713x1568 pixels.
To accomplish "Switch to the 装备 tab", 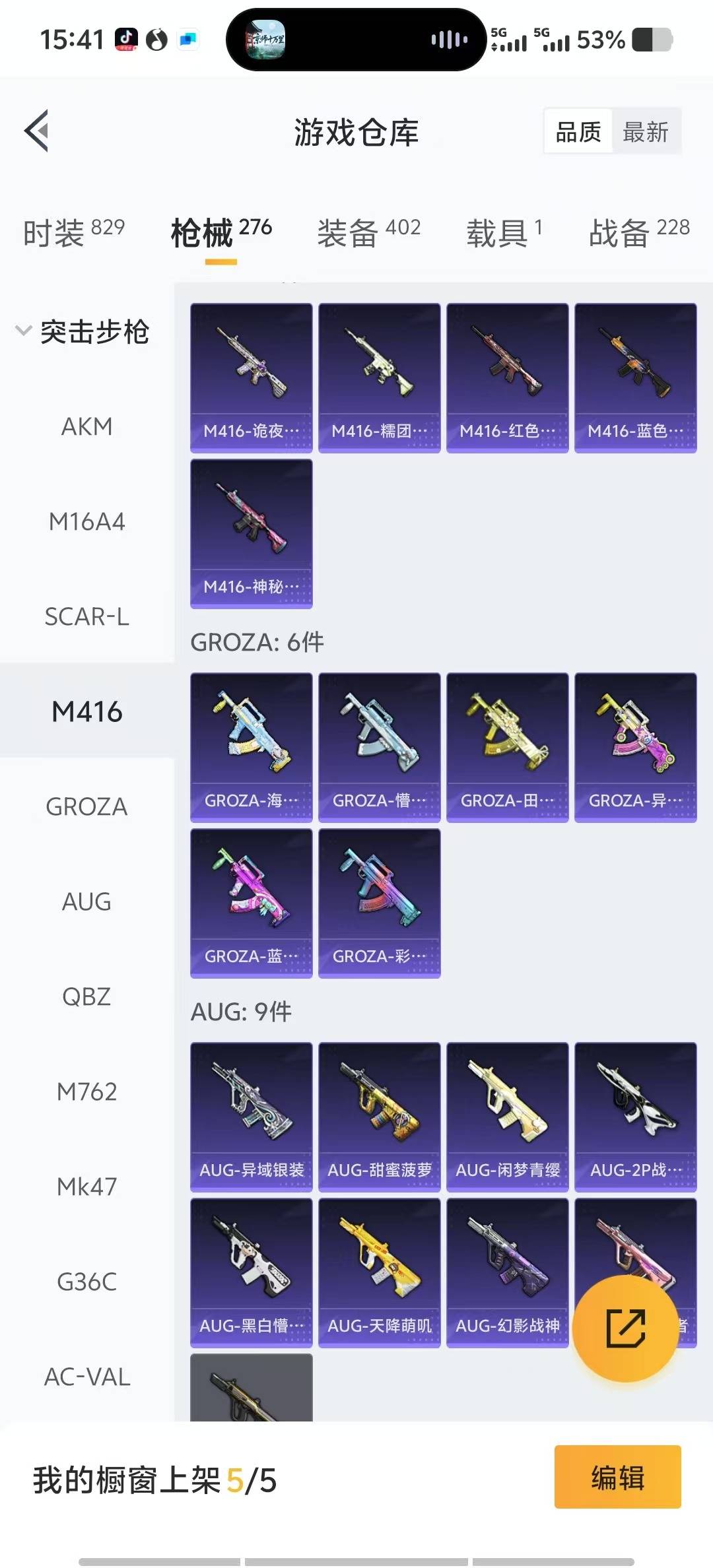I will (368, 232).
